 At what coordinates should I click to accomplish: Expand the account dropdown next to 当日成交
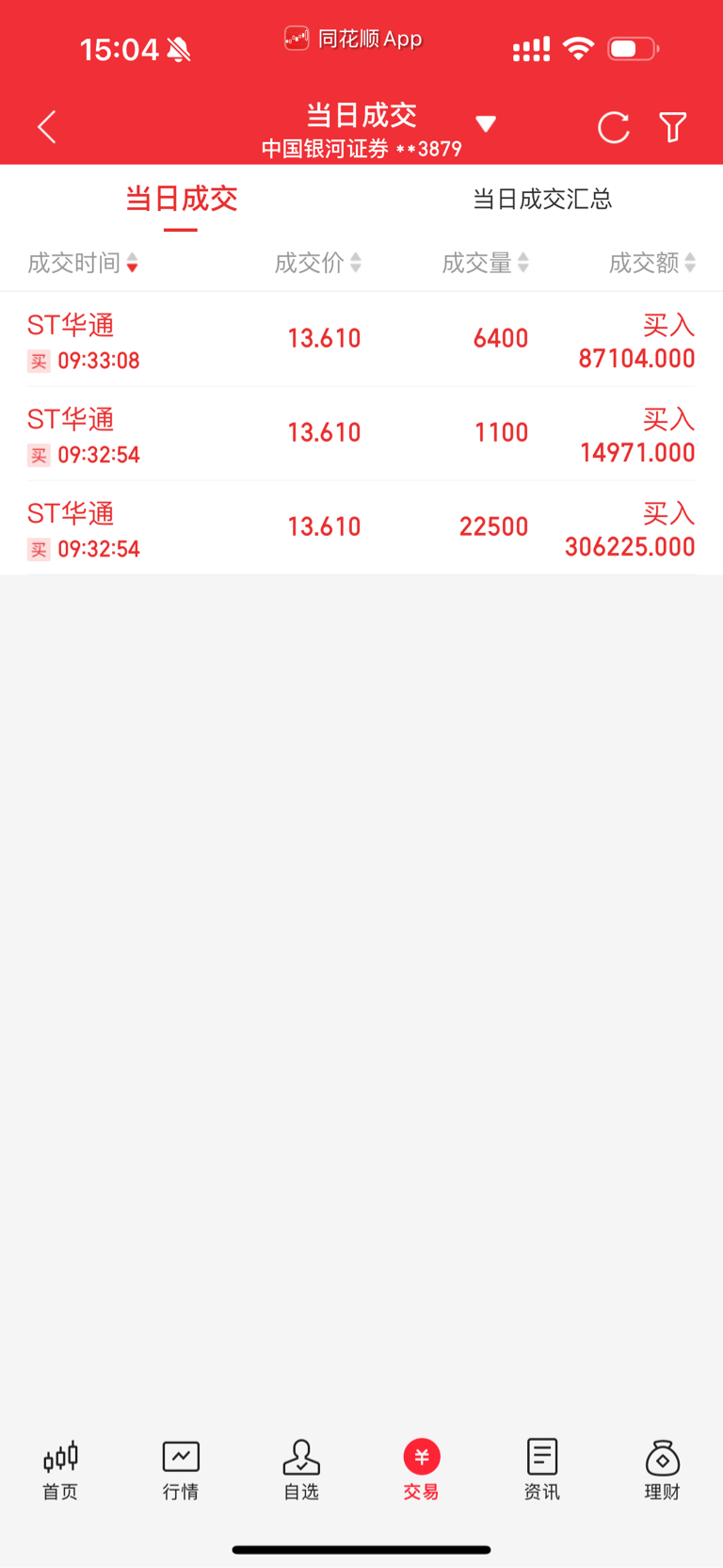pyautogui.click(x=486, y=124)
